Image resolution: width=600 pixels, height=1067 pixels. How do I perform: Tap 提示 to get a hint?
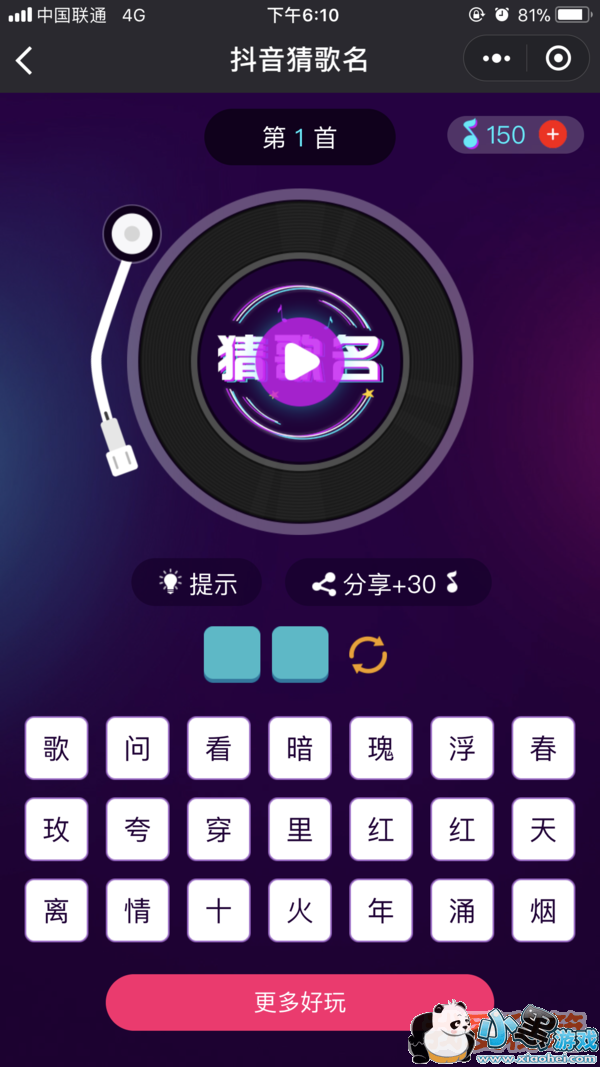[x=197, y=583]
